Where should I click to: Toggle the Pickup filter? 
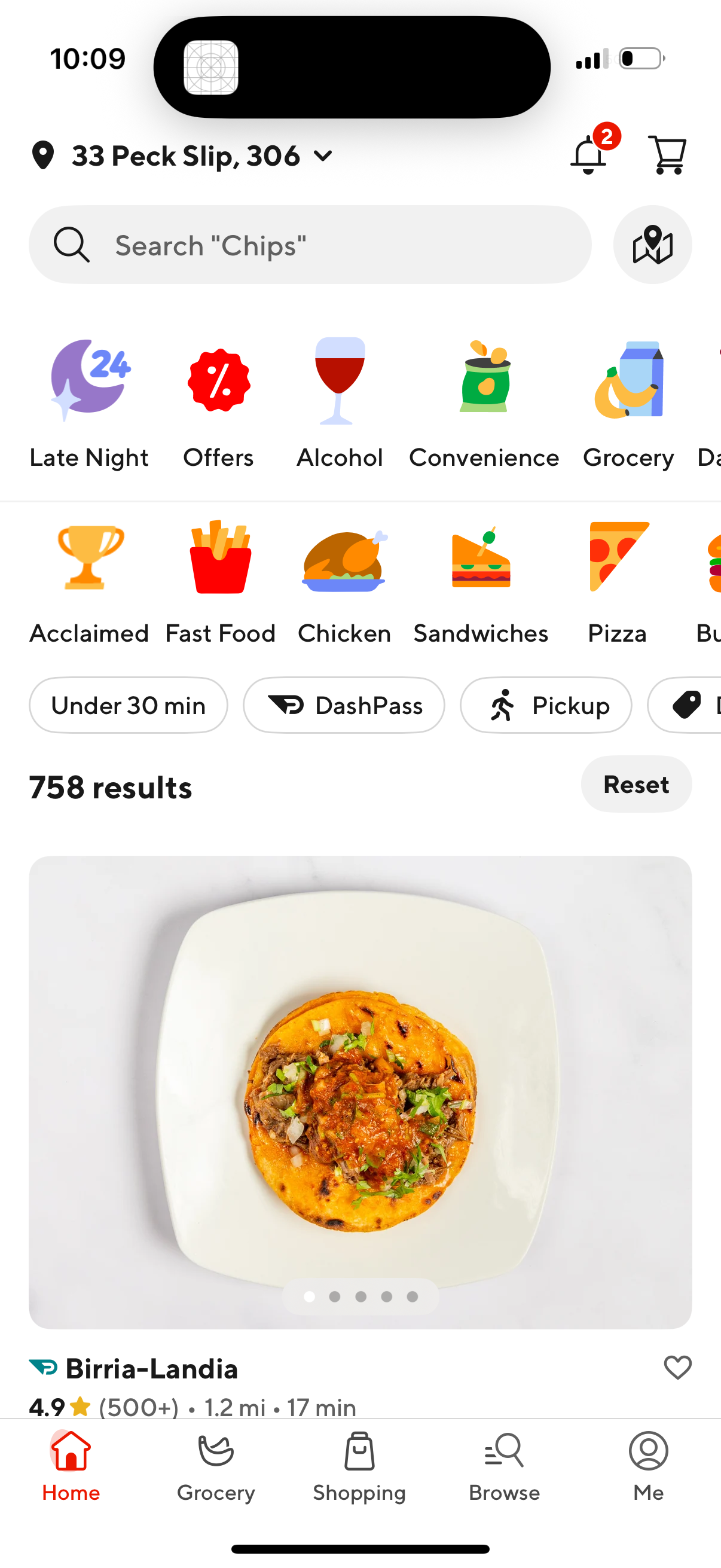545,705
